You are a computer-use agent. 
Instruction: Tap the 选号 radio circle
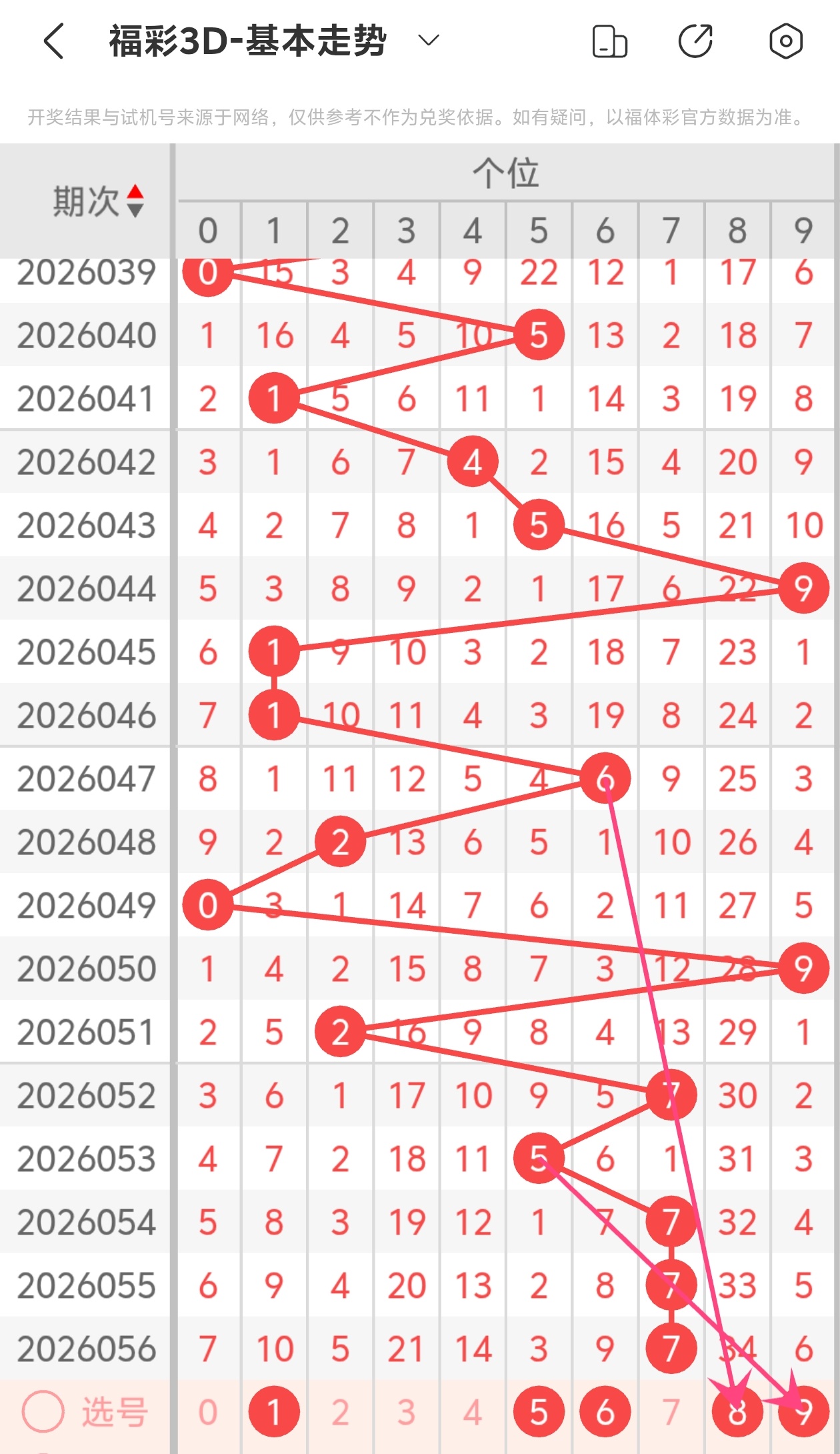pos(43,1411)
